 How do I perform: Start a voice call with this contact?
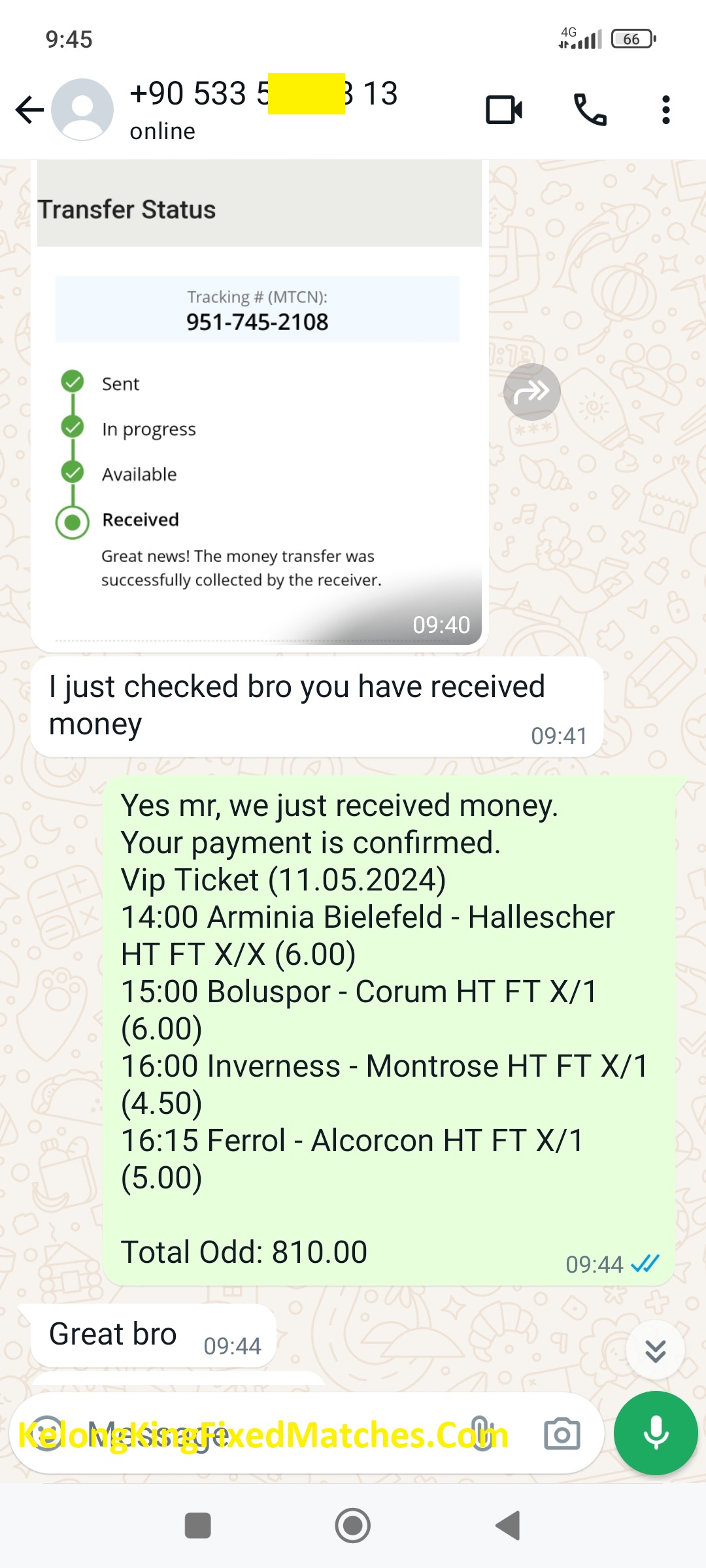(x=590, y=110)
